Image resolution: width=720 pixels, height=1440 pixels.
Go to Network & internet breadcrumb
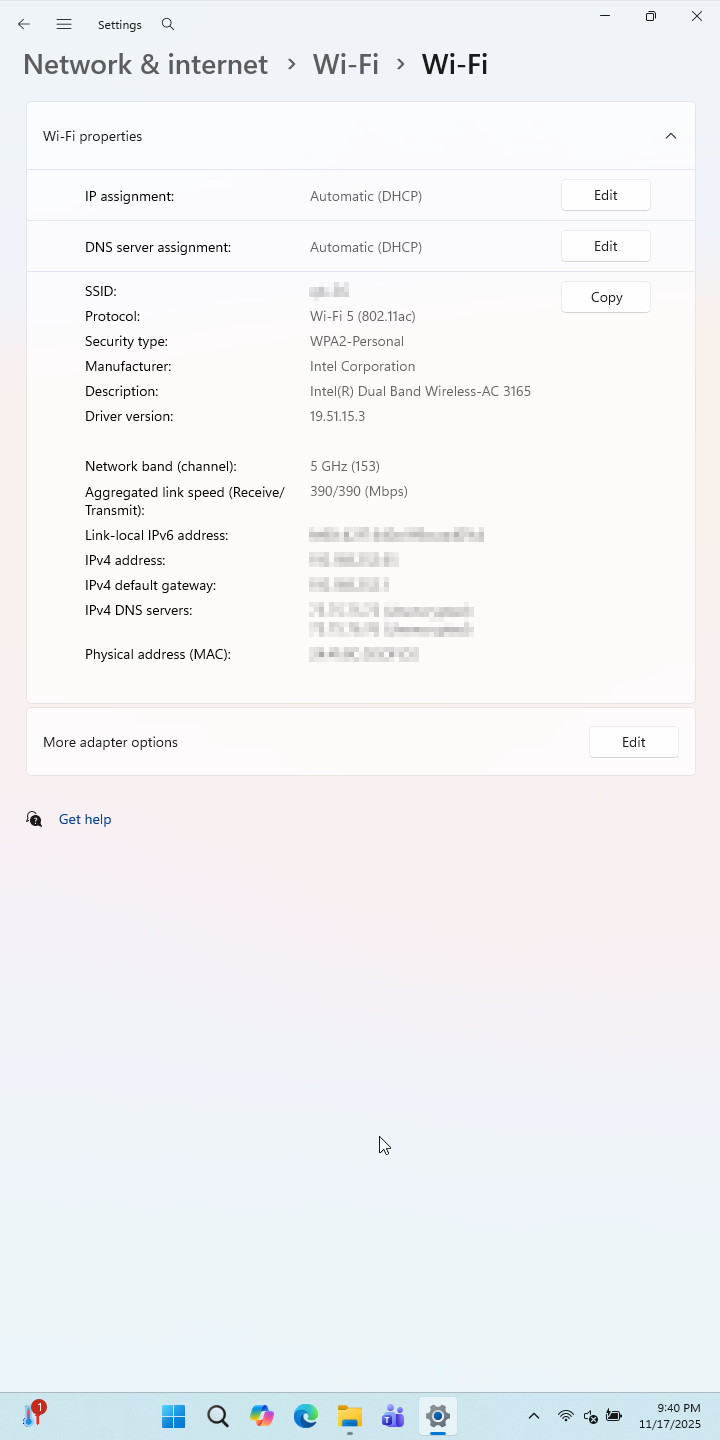pyautogui.click(x=145, y=64)
